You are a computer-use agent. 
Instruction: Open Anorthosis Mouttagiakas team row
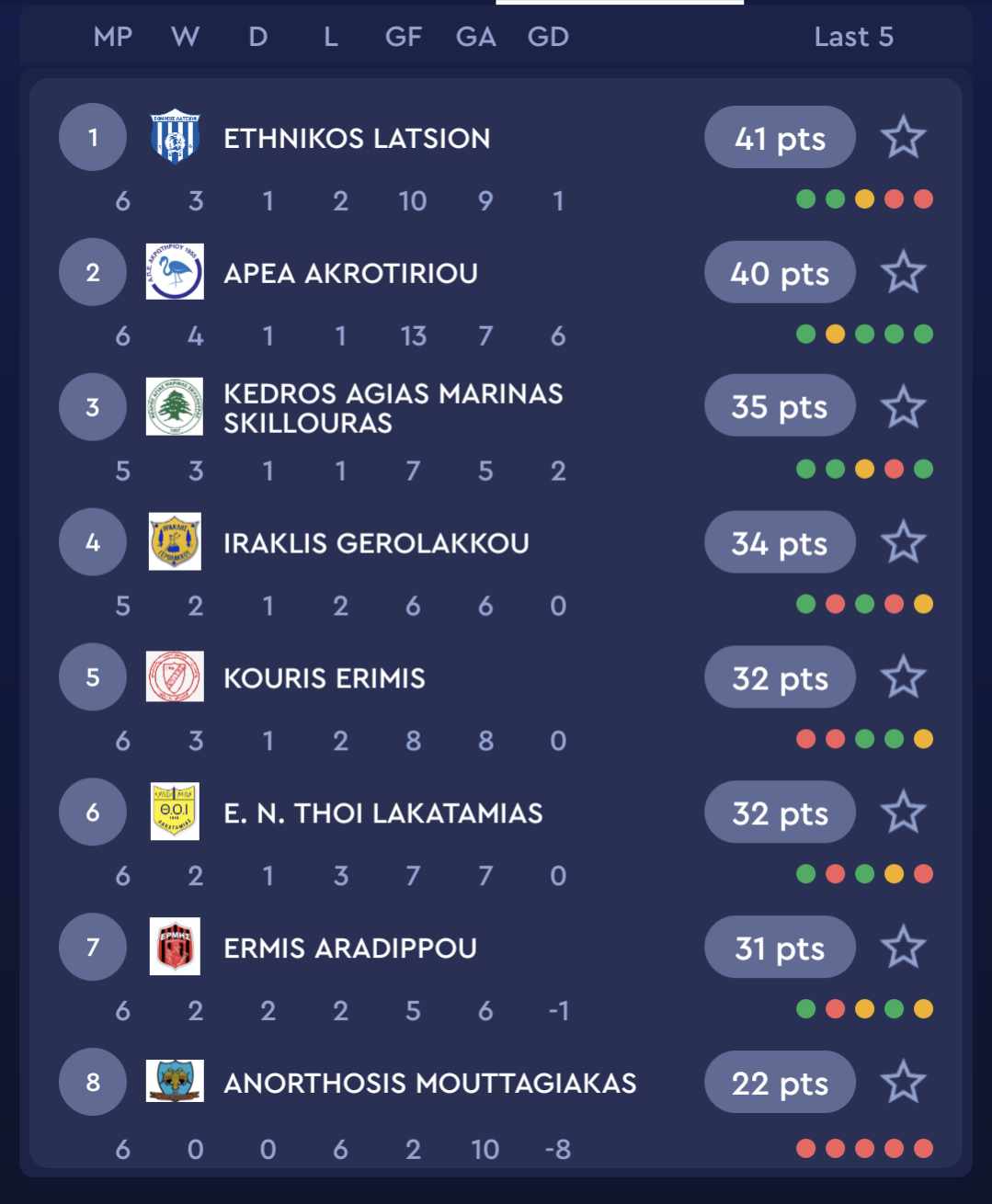(429, 1083)
